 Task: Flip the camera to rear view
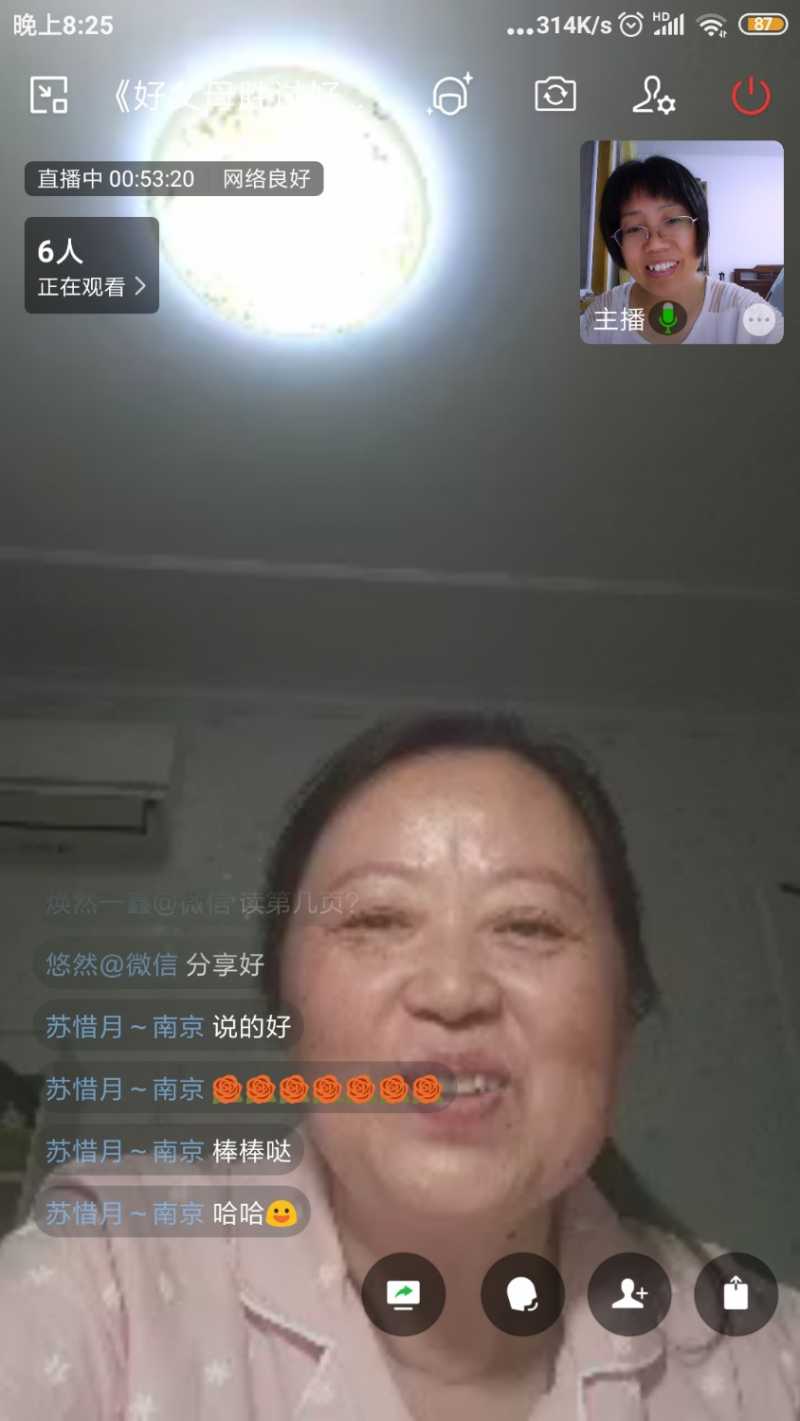(x=555, y=95)
